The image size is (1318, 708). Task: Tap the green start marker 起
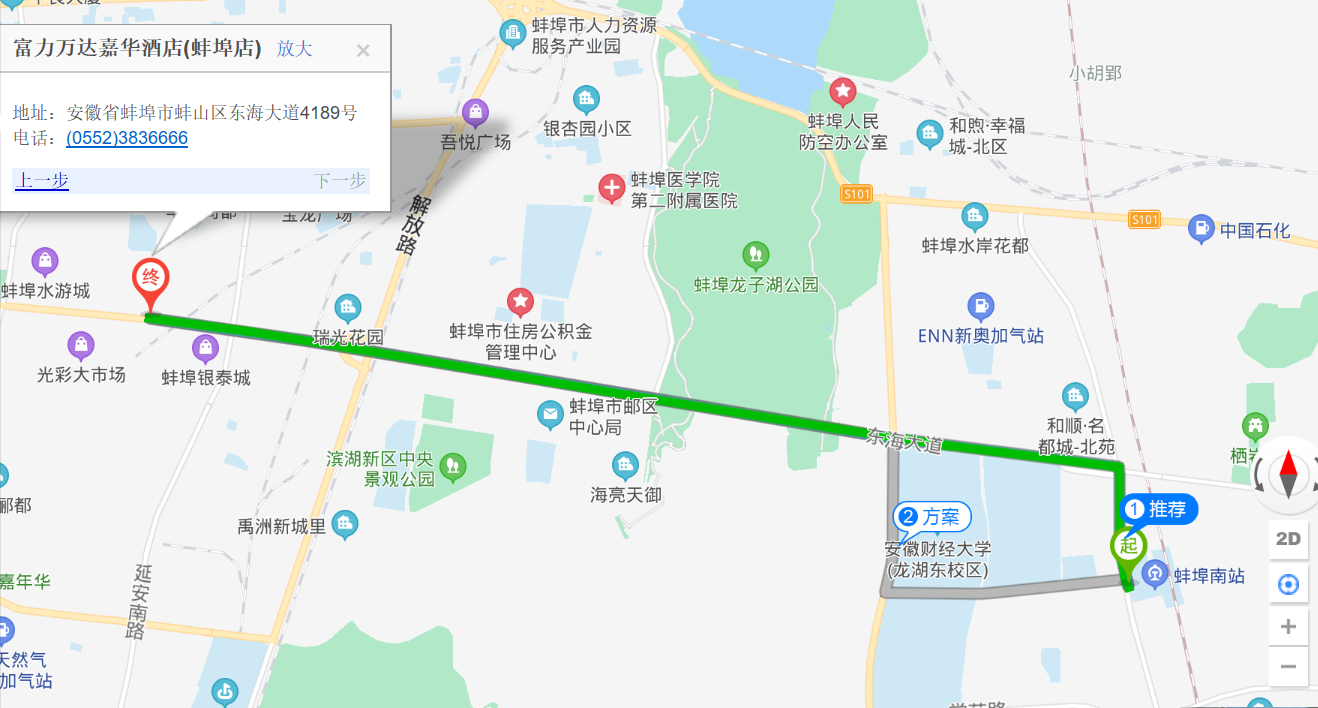click(x=1129, y=548)
